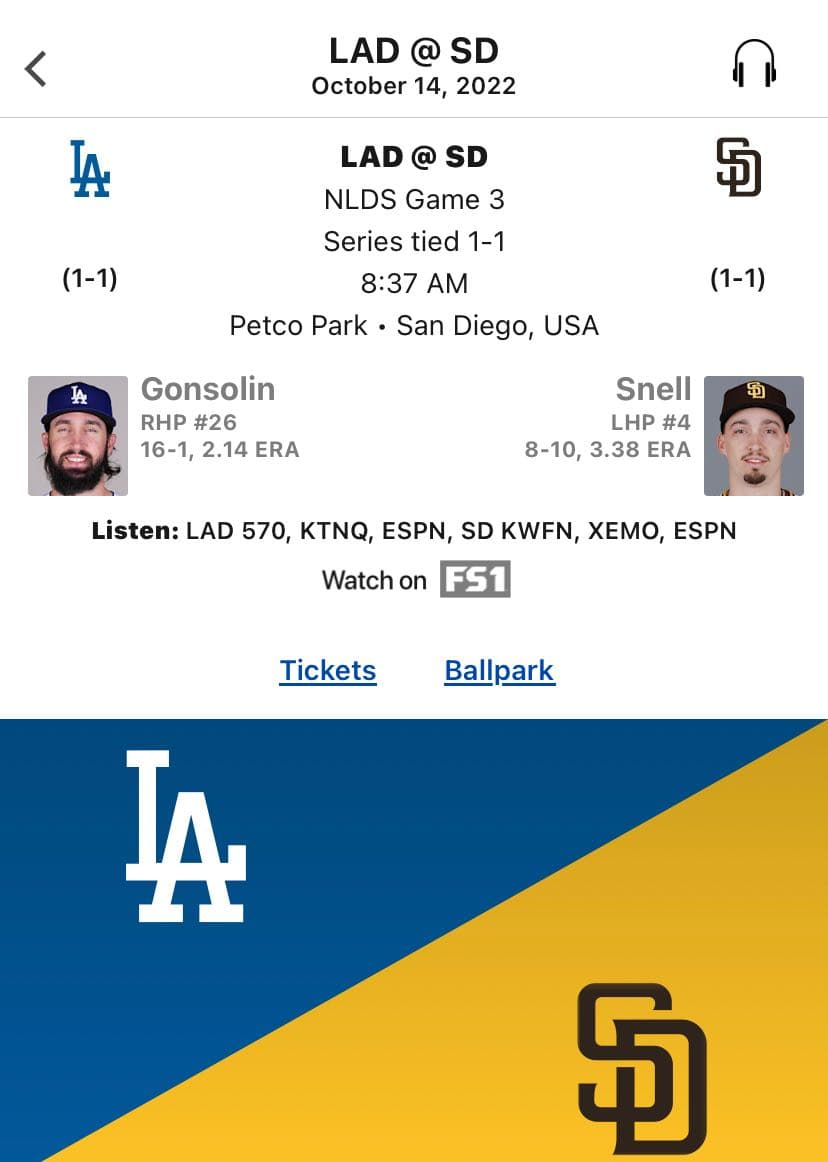Open the Tickets link
This screenshot has width=828, height=1162.
click(327, 670)
